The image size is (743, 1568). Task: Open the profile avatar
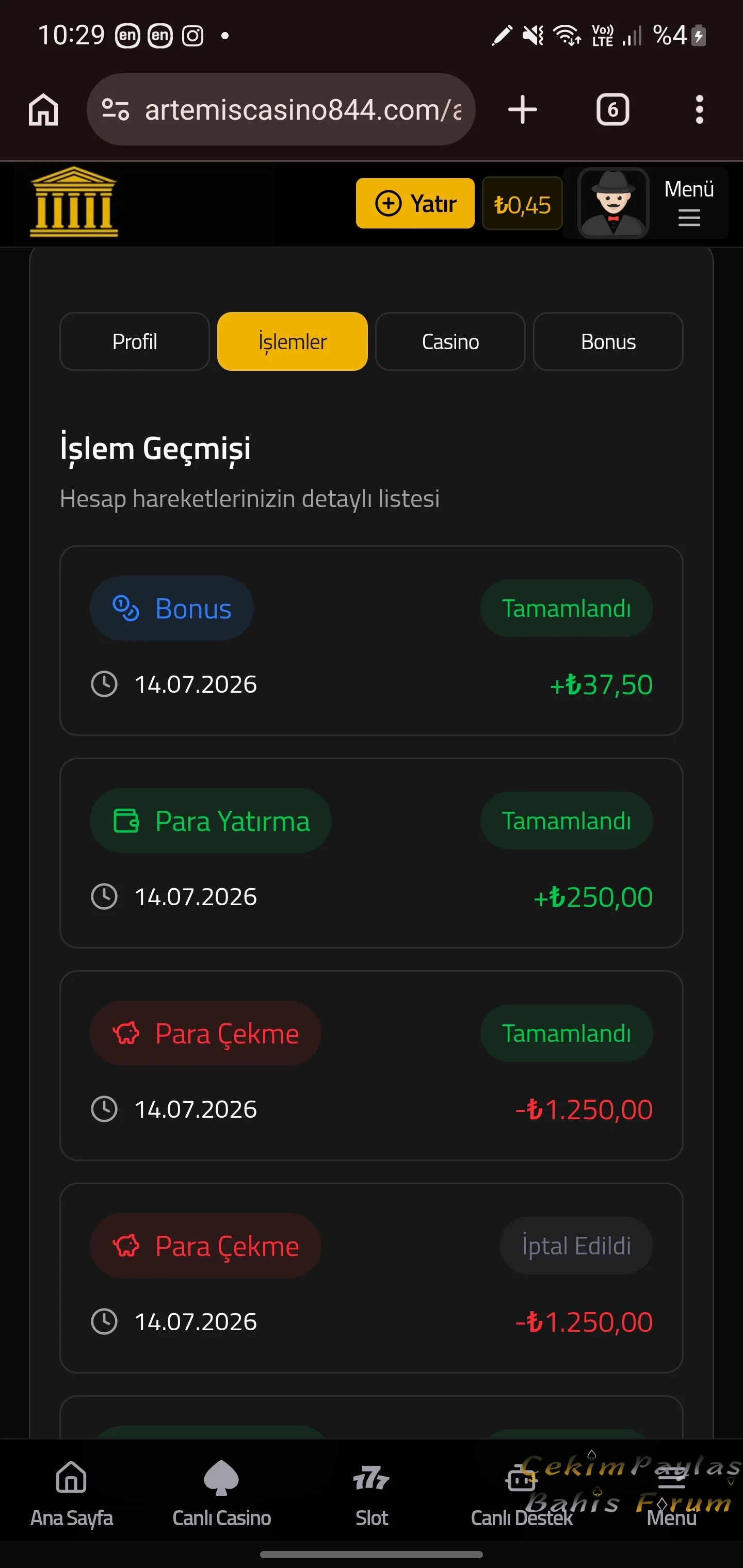612,203
